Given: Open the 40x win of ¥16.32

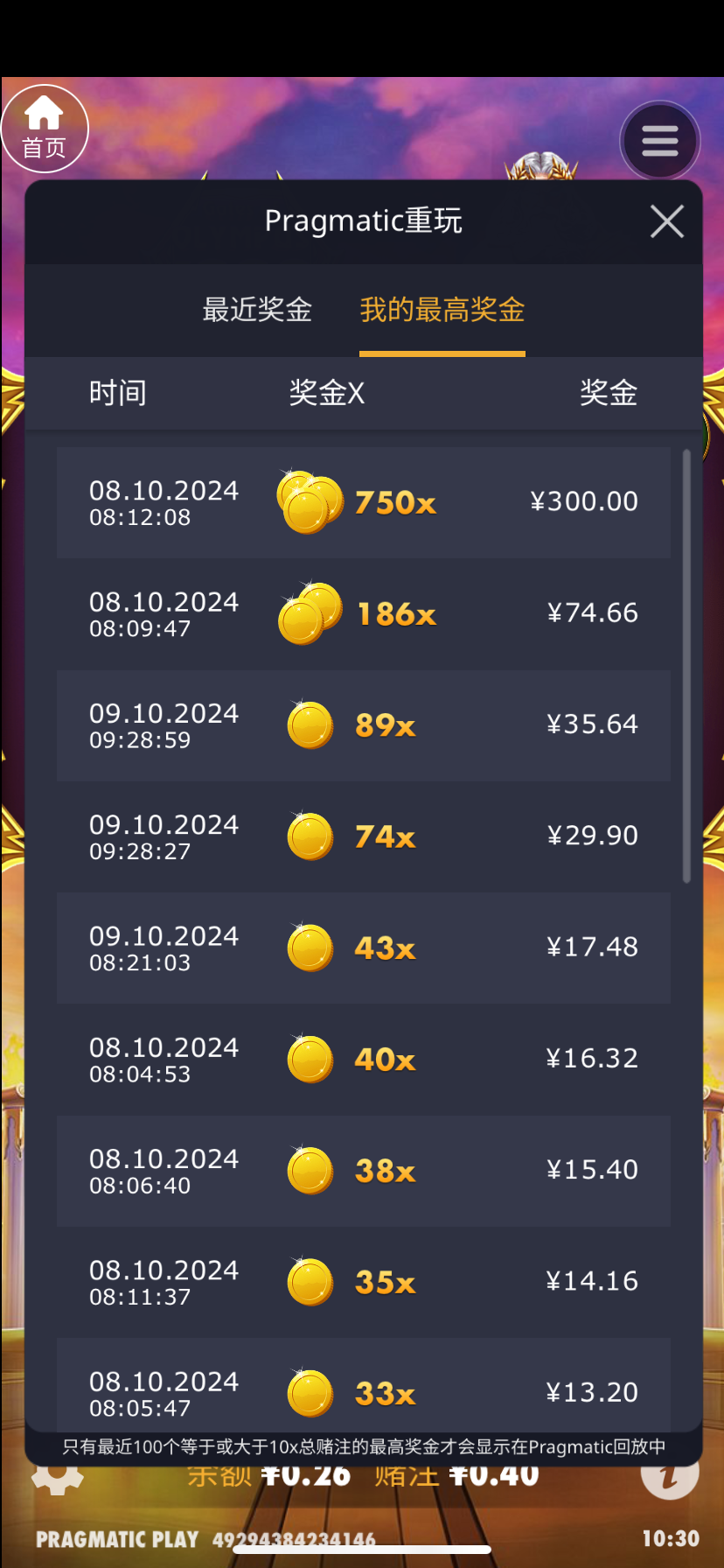Looking at the screenshot, I should coord(363,1059).
